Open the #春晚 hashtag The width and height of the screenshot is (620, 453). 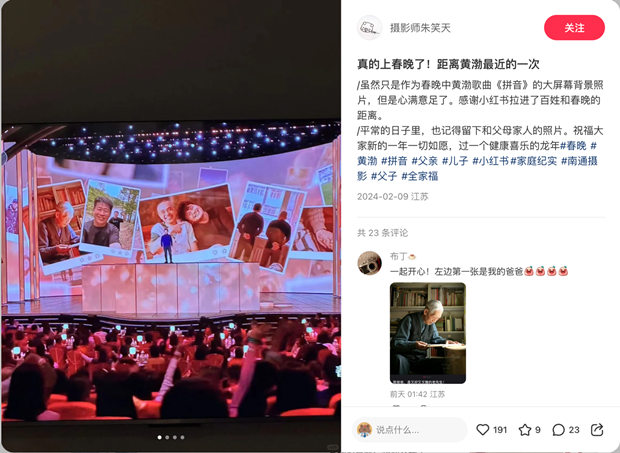575,146
